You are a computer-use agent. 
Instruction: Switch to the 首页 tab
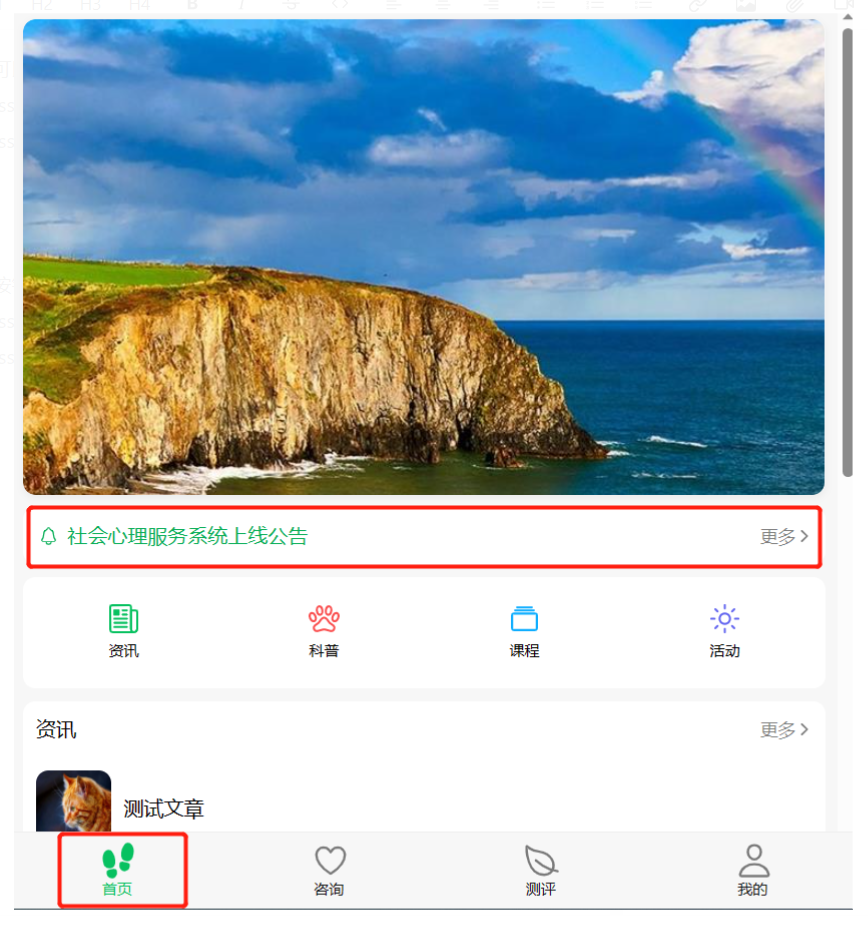coord(118,870)
